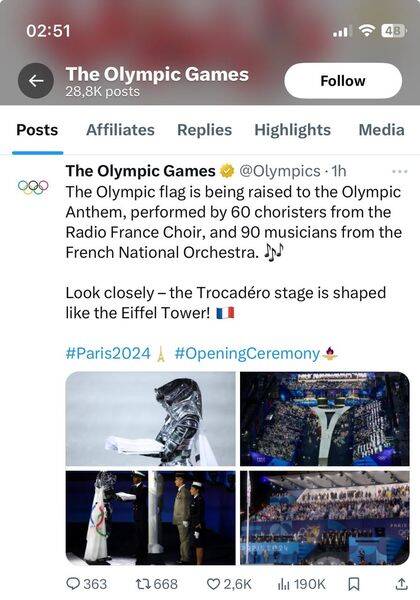Repost the Olympic flag post
Screen dimensions: 420x600
(156, 584)
